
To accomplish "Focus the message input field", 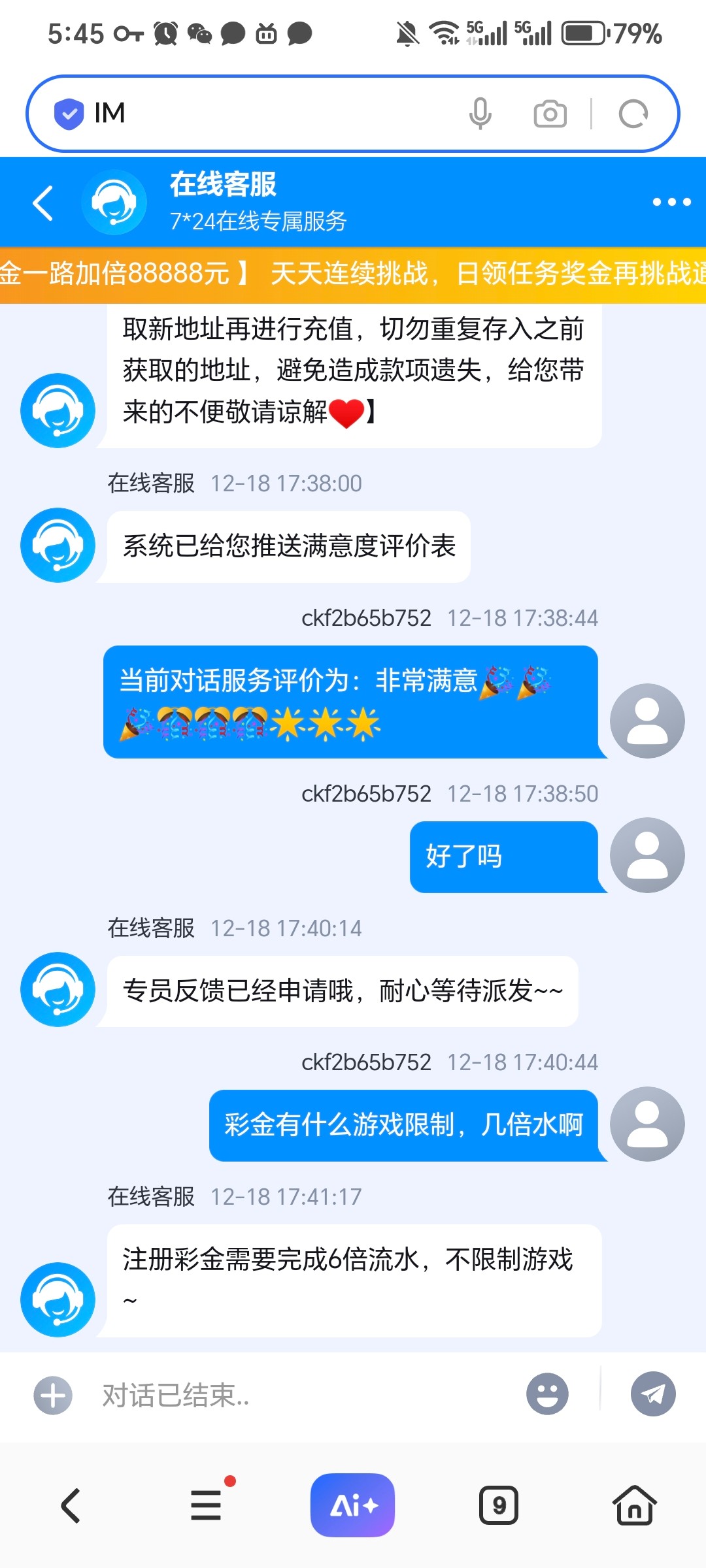I will pyautogui.click(x=301, y=1396).
